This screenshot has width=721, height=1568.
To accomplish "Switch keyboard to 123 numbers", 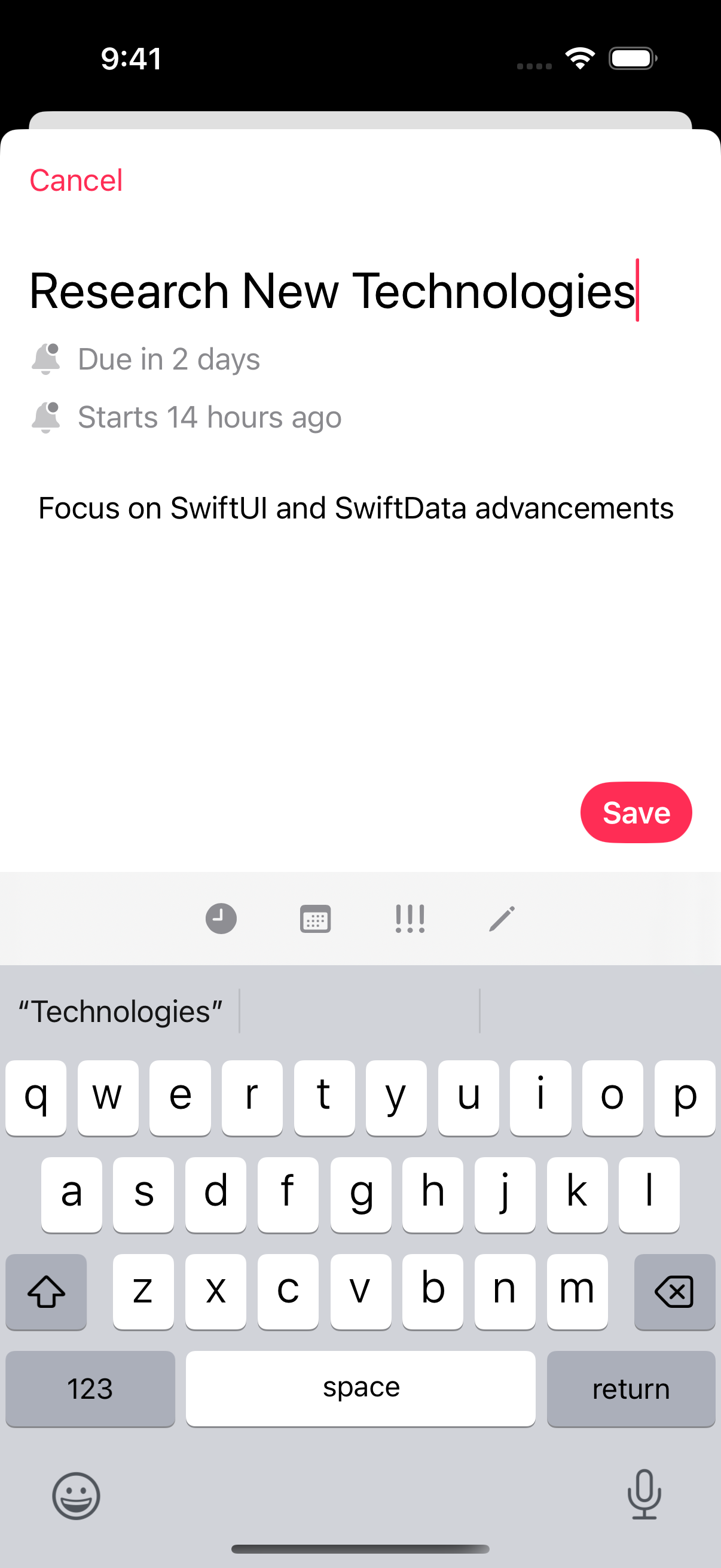I will coord(90,1389).
